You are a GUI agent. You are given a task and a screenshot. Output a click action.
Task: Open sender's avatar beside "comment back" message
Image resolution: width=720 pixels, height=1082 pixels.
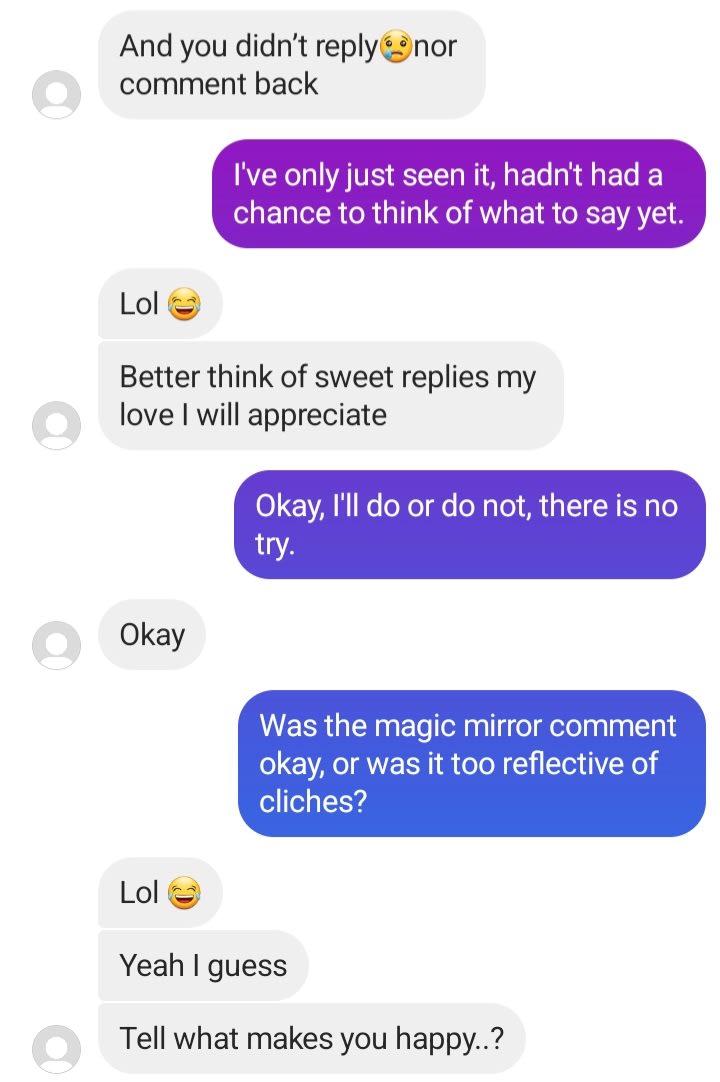click(x=57, y=95)
